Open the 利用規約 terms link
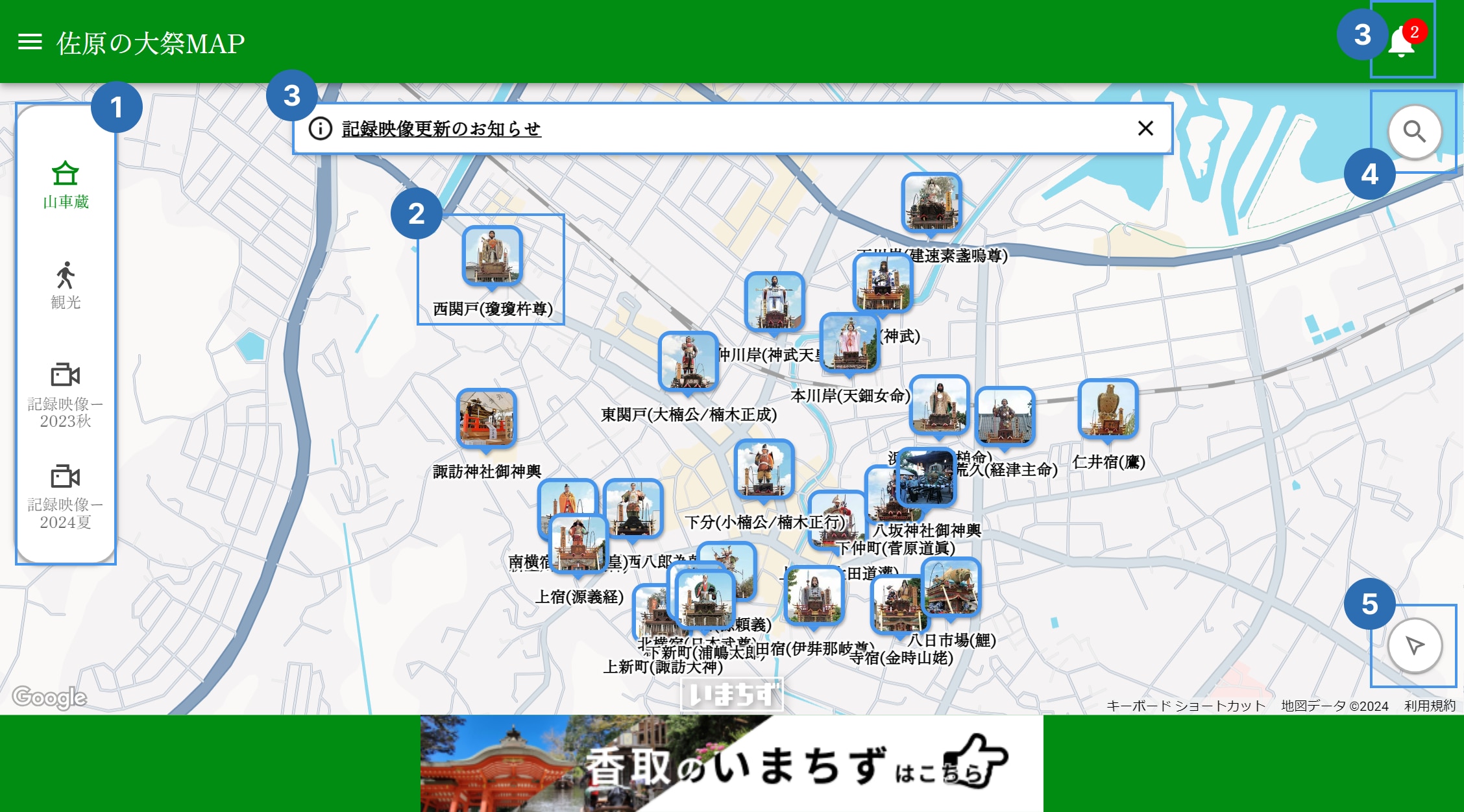1464x812 pixels. [1430, 706]
